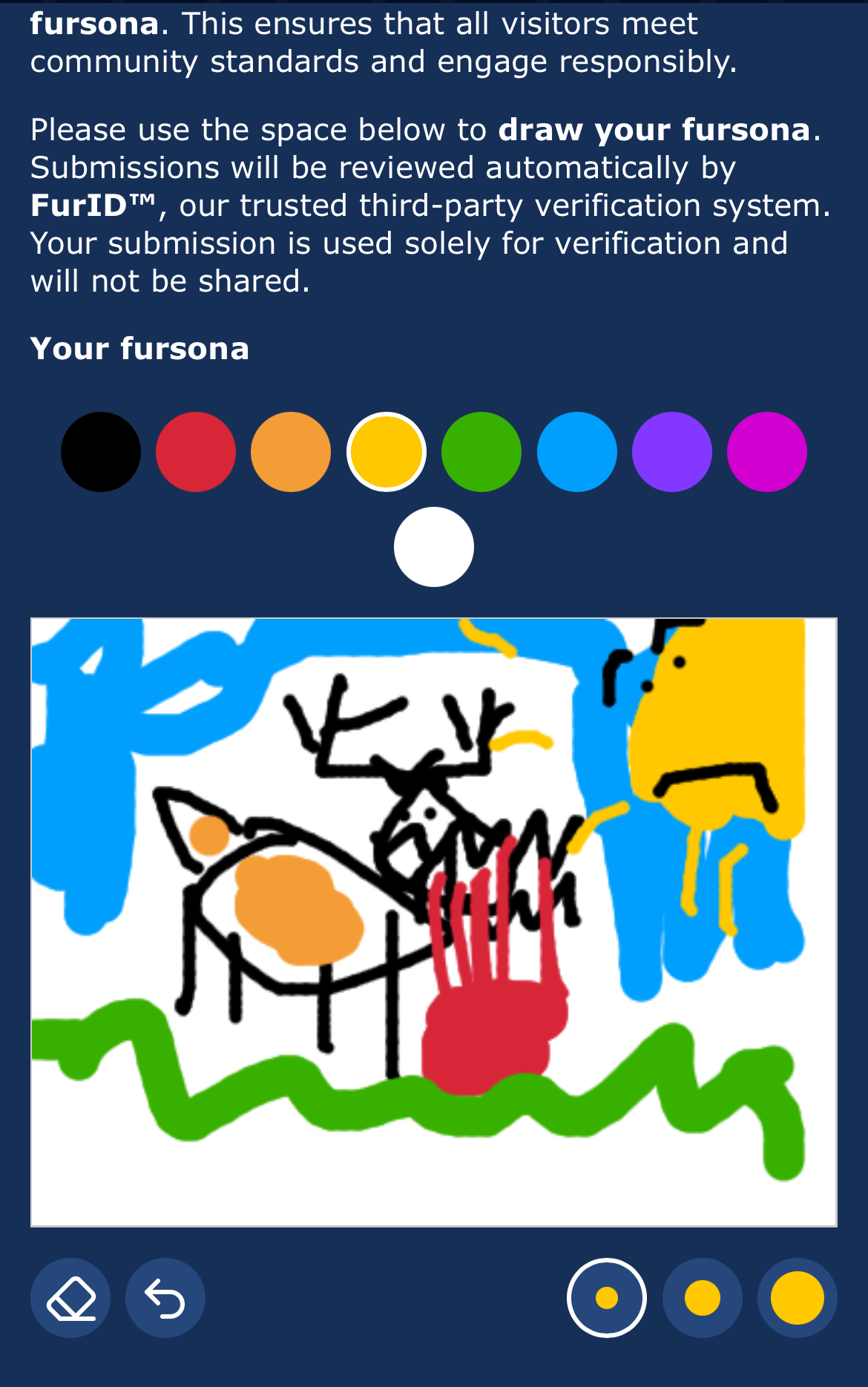This screenshot has height=1387, width=868.
Task: Activate the eraser tool
Action: coord(70,1298)
